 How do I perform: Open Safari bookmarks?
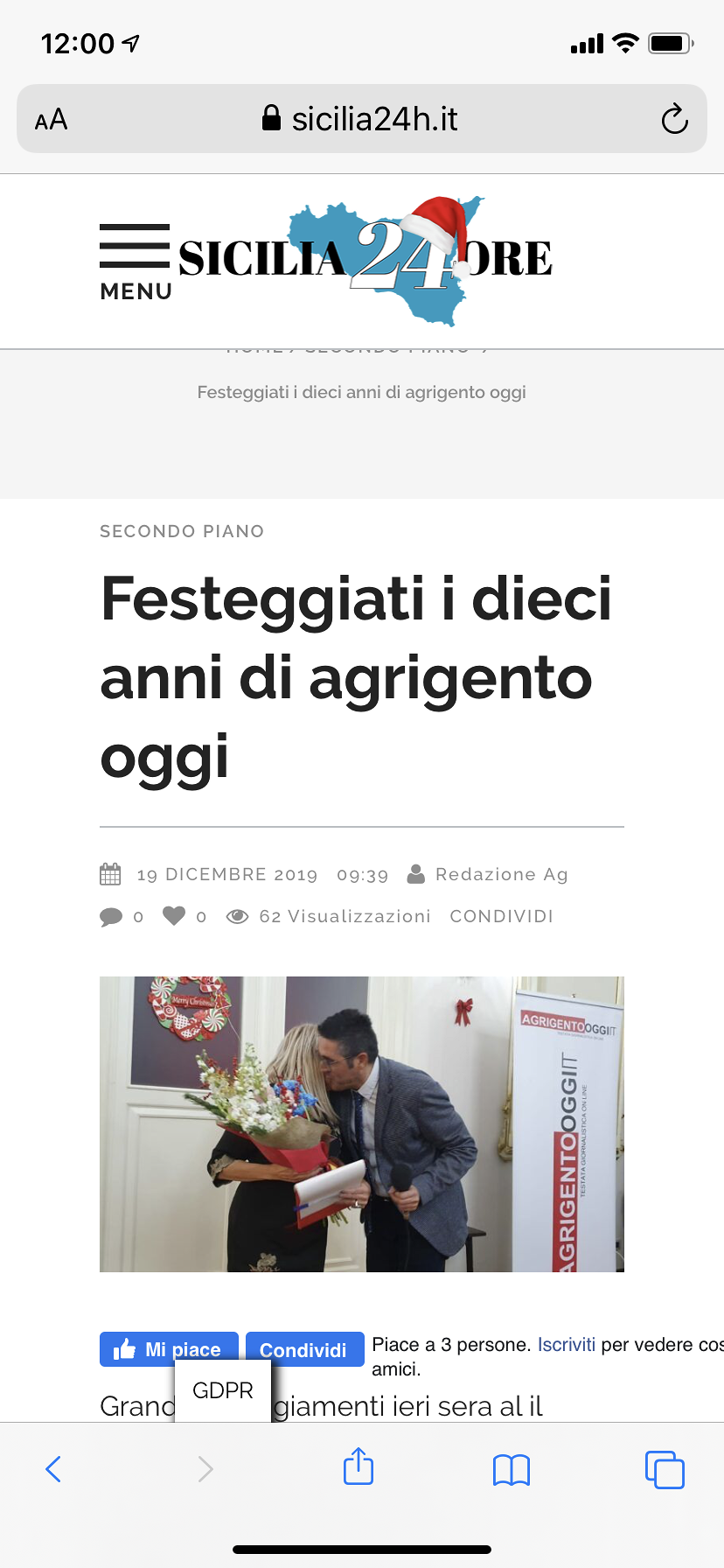coord(512,1469)
